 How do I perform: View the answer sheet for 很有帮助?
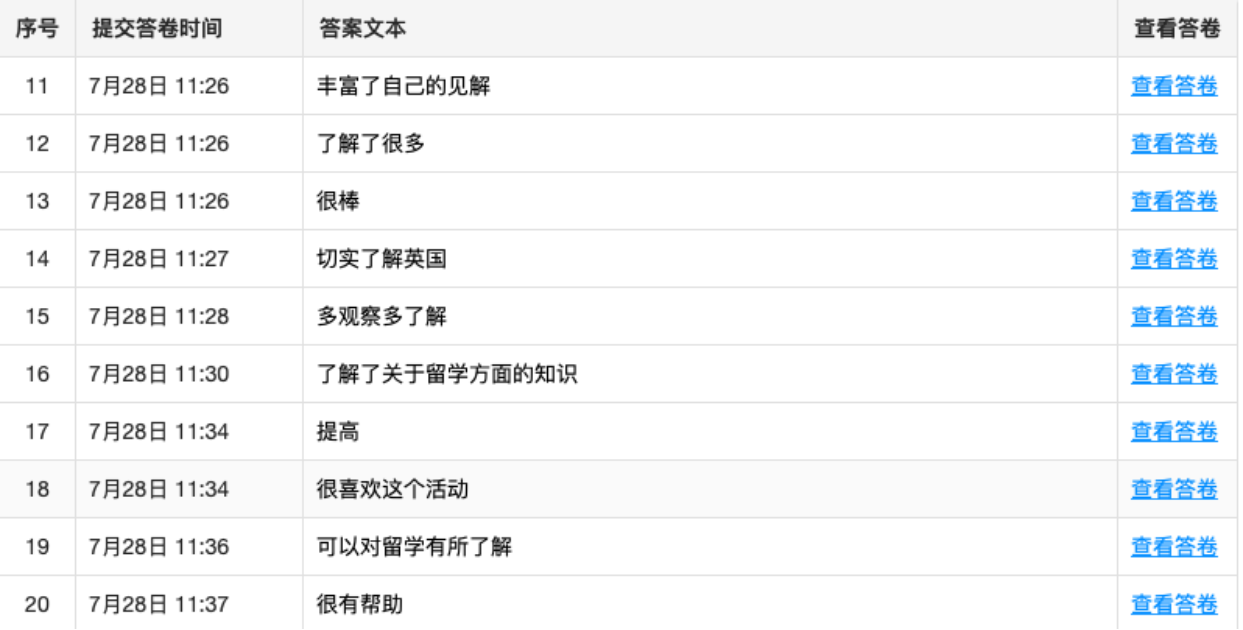coord(1174,605)
